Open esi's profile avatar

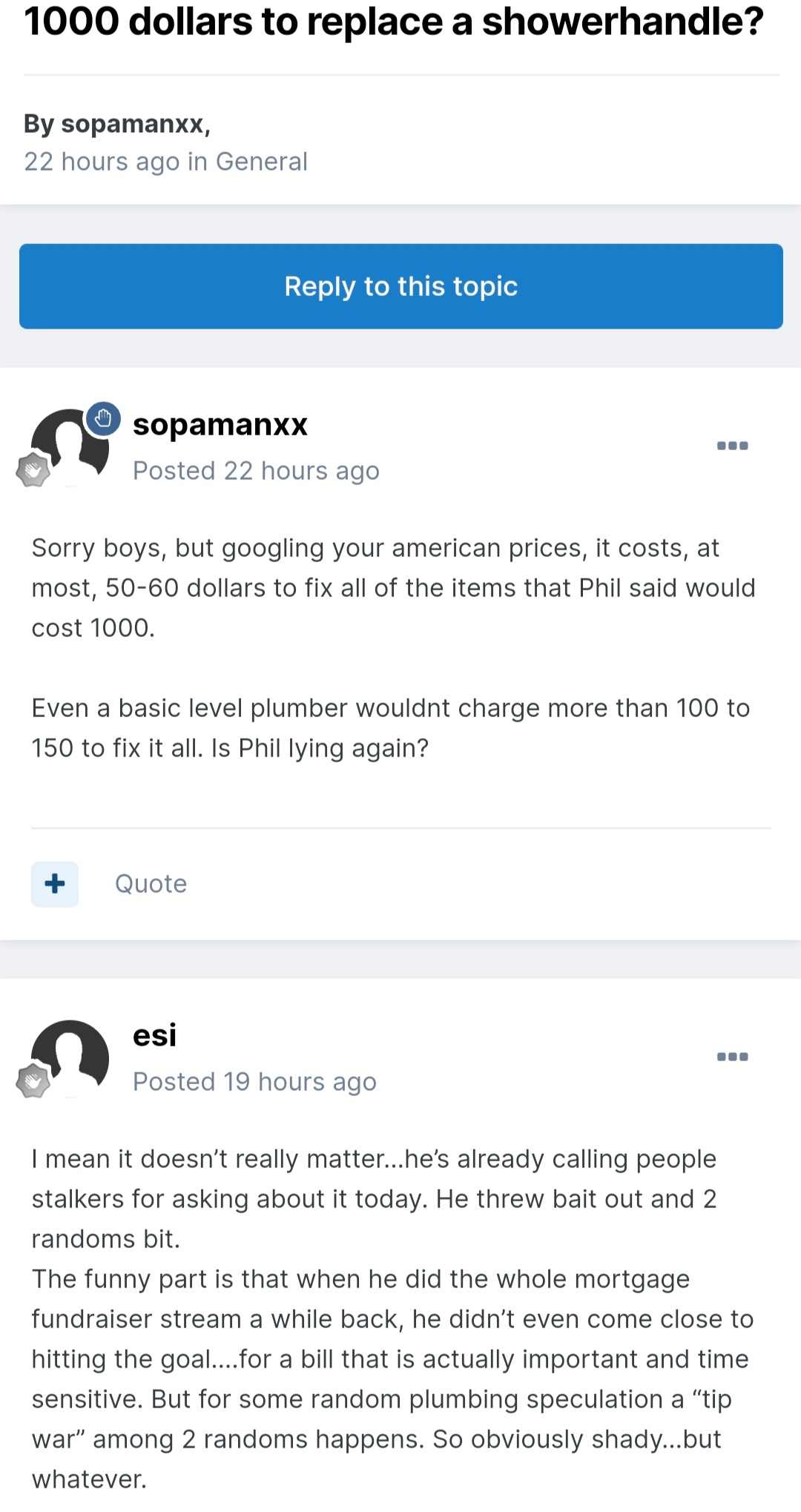(70, 1059)
